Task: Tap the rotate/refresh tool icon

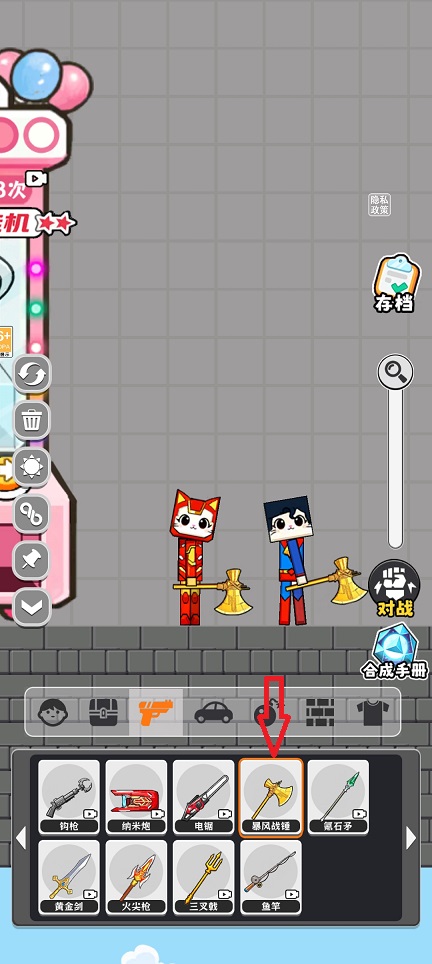Action: [31, 374]
